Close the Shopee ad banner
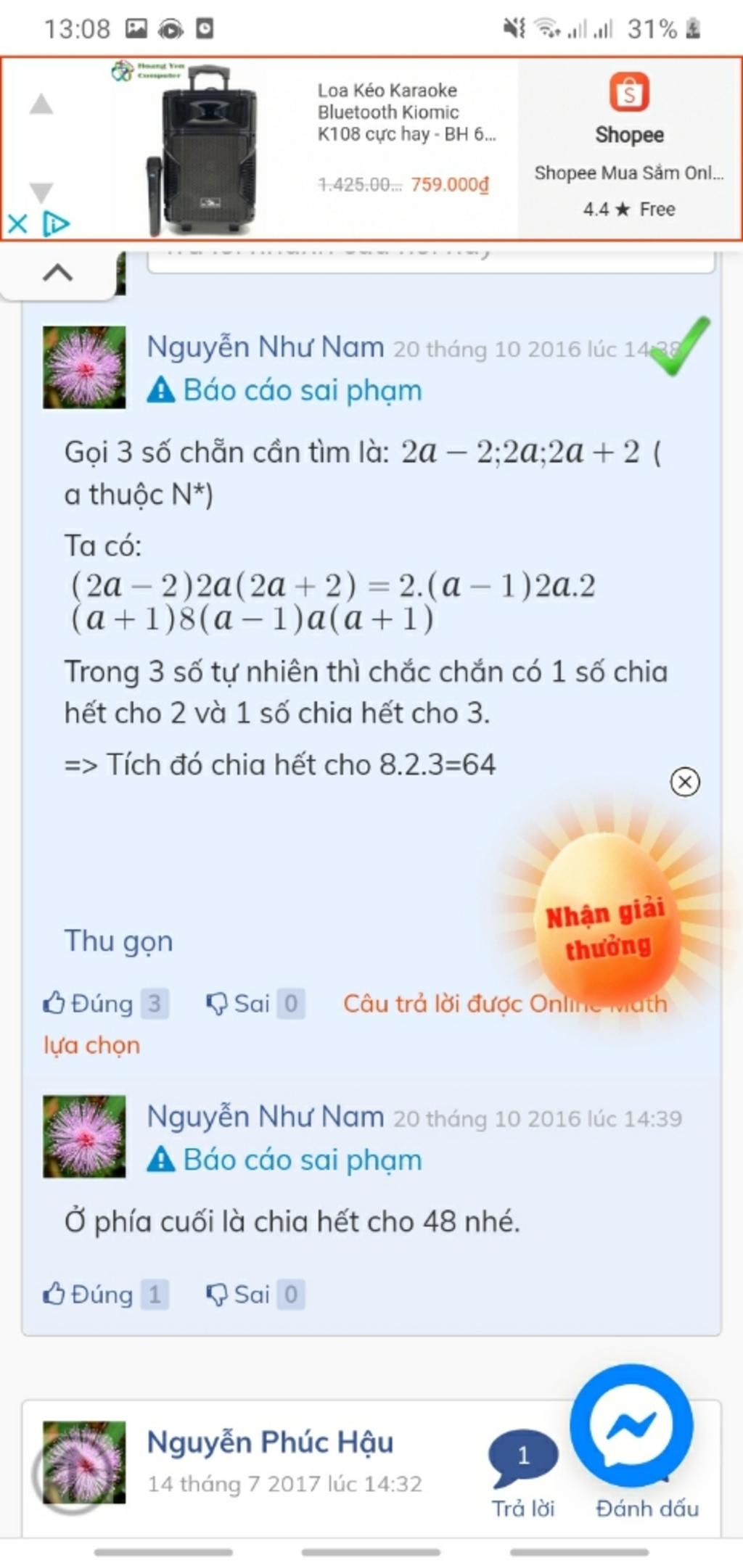743x1568 pixels. click(x=17, y=223)
